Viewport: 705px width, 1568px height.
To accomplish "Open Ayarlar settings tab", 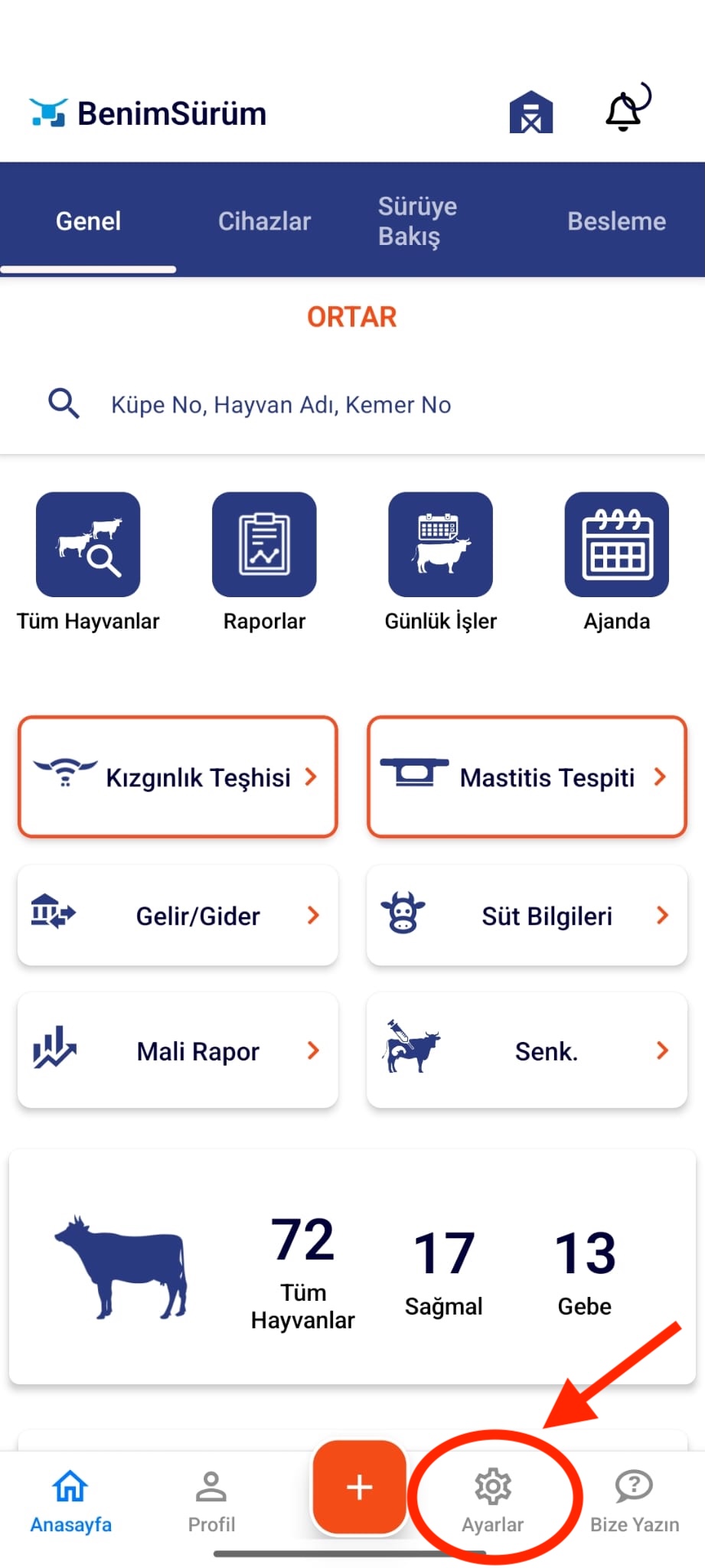I will [x=493, y=1501].
